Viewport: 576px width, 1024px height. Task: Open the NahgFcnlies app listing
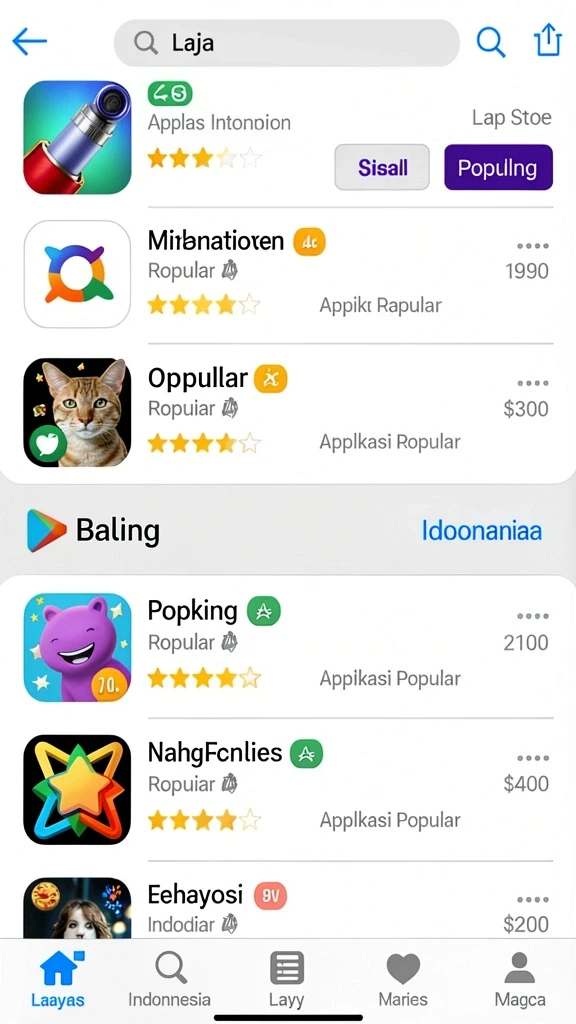pos(288,789)
